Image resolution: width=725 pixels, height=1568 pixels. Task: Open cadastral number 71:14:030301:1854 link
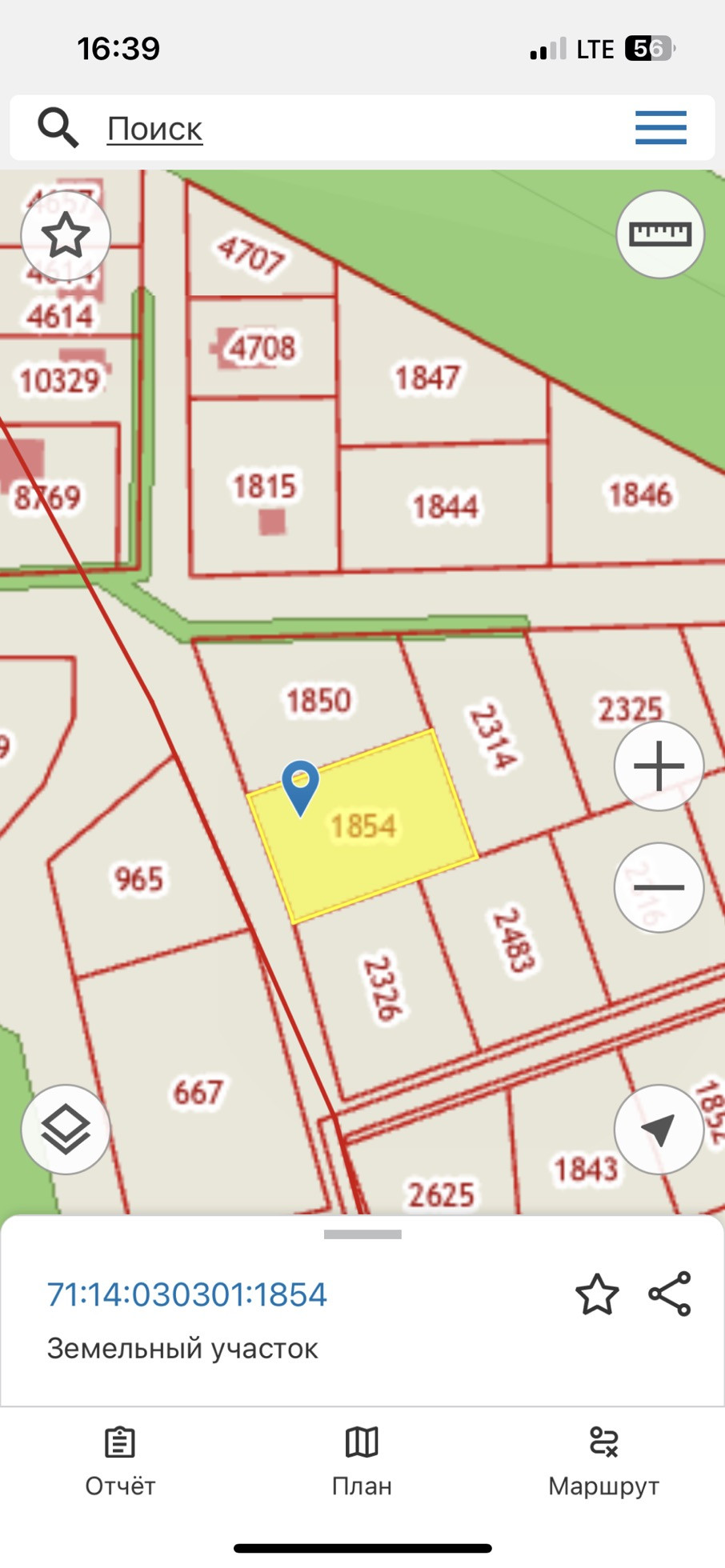(x=187, y=1294)
